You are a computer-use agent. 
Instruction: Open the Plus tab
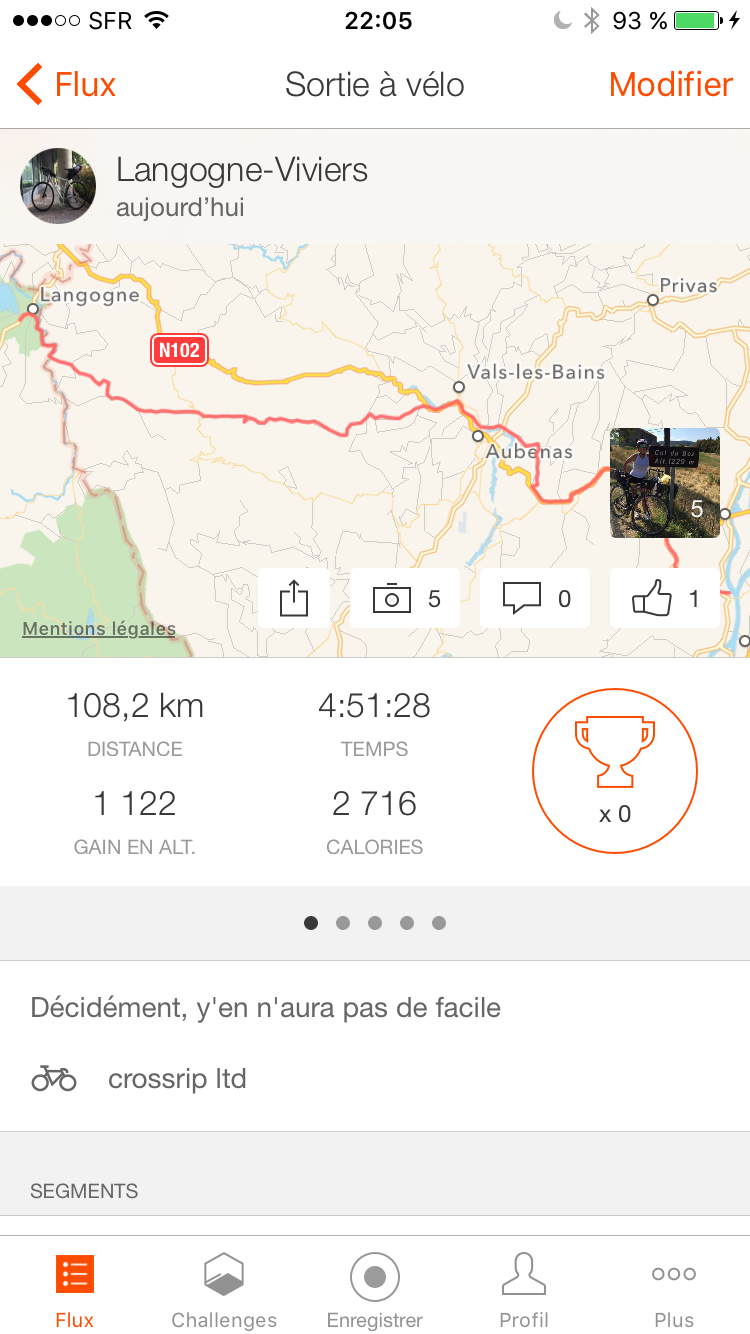click(674, 1291)
